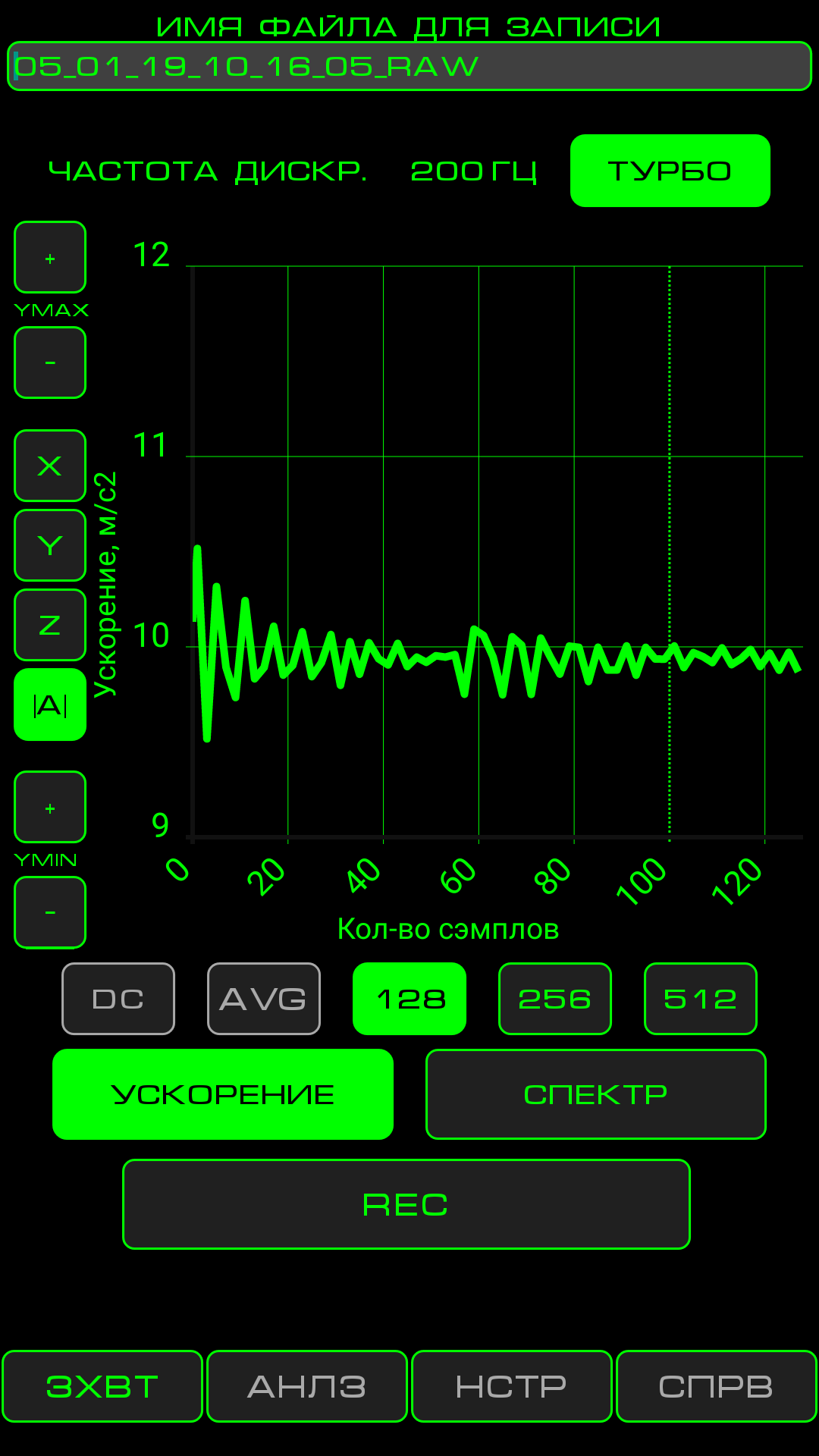This screenshot has width=819, height=1456.
Task: Decrease YMAX with the minus button
Action: coord(50,362)
